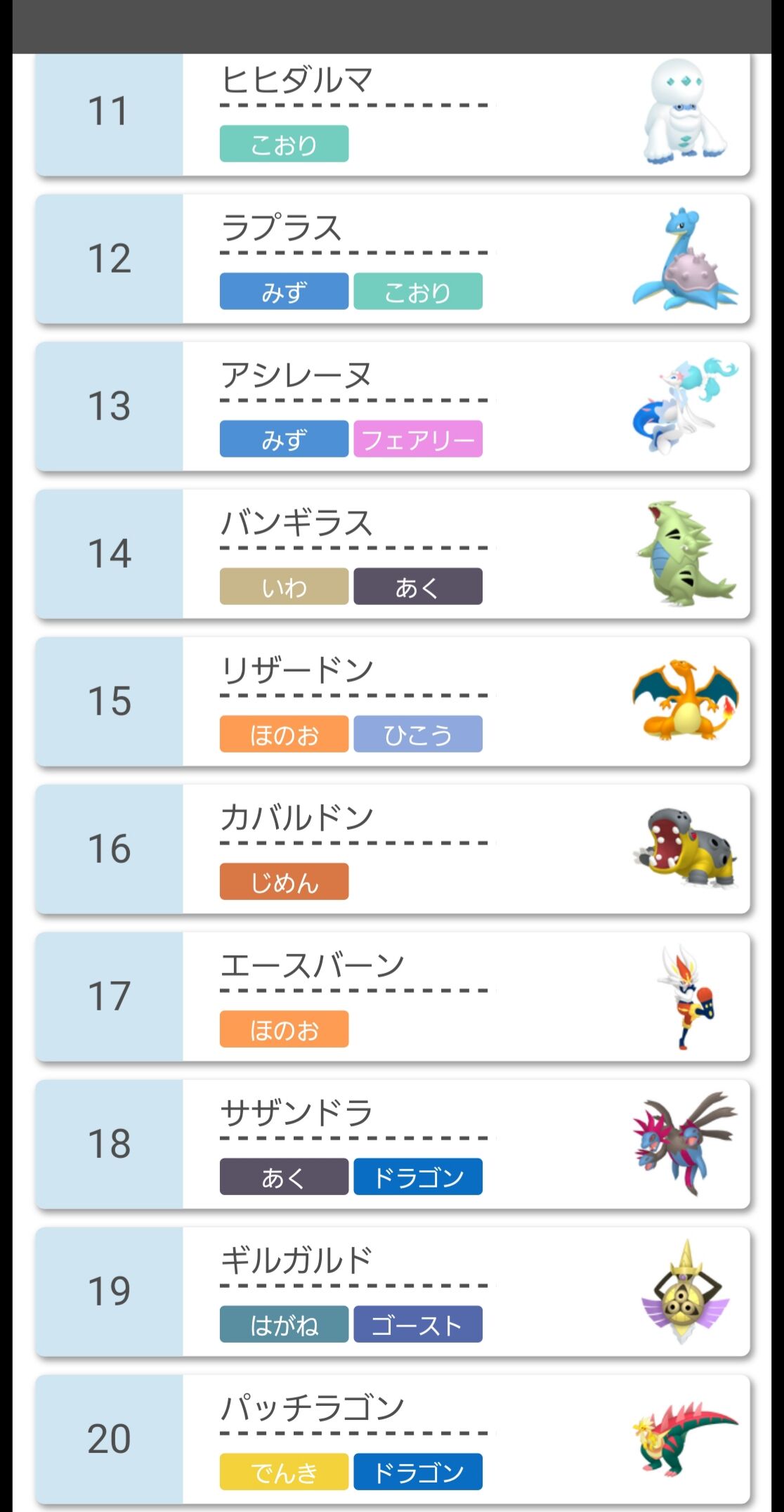Open the rank 11 ヒヒダルマ entry
Viewport: 784px width, 1512px height.
coord(393,115)
